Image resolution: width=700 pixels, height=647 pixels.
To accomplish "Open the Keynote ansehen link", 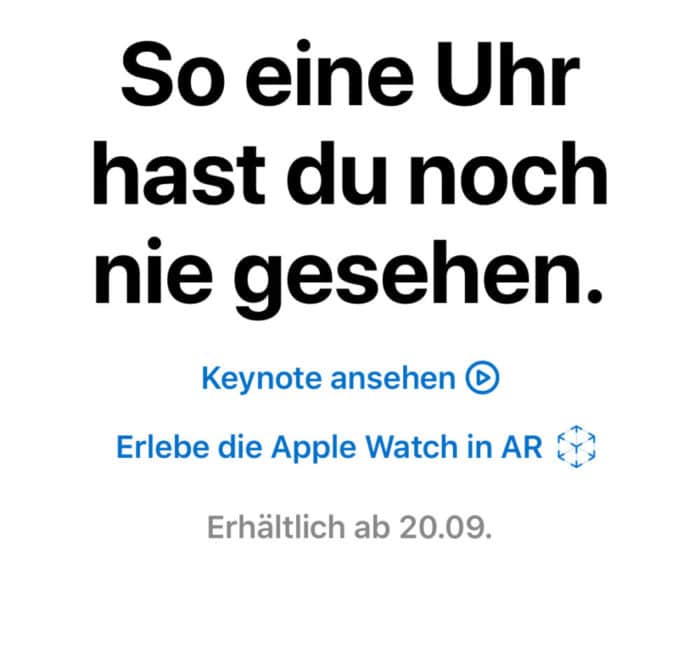I will point(349,379).
